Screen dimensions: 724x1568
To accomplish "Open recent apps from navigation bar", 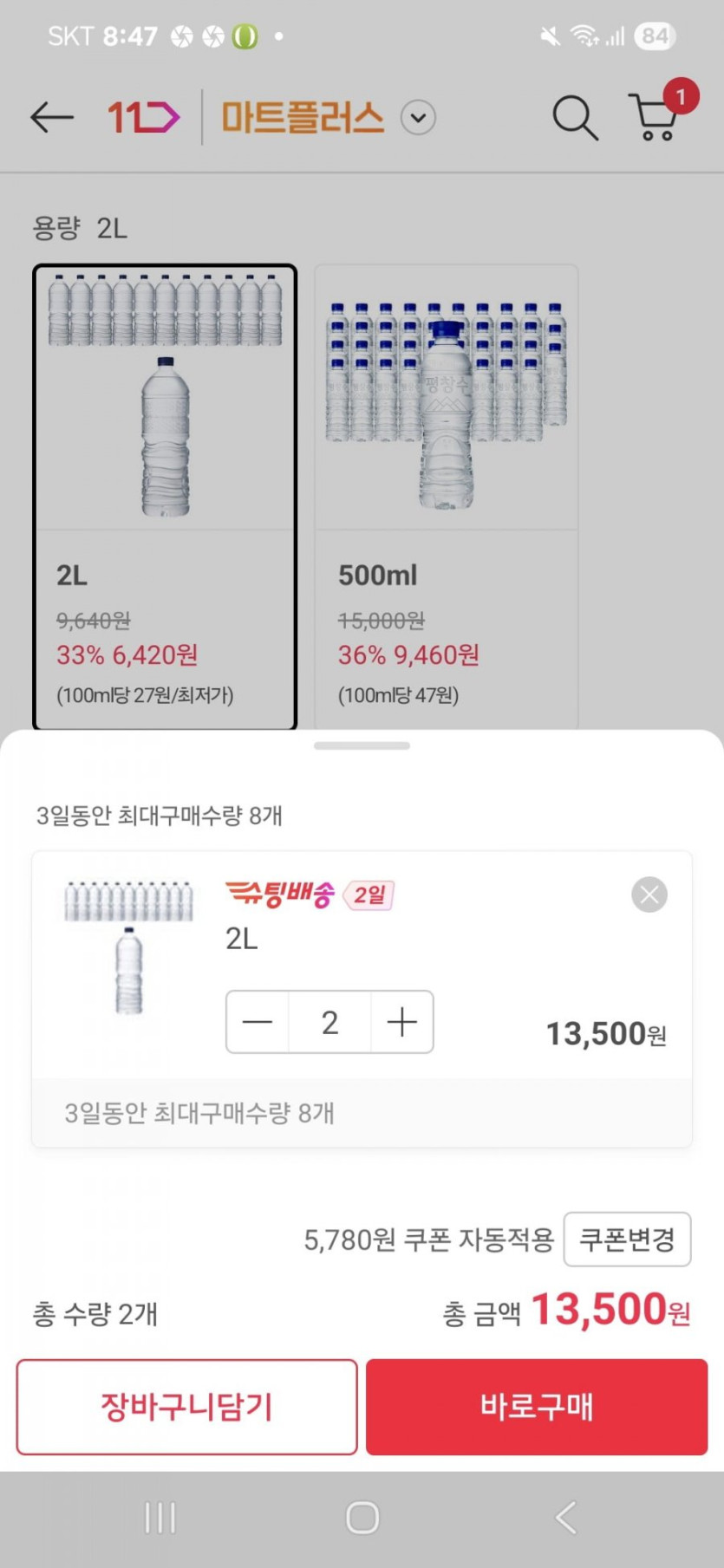I will [160, 1518].
